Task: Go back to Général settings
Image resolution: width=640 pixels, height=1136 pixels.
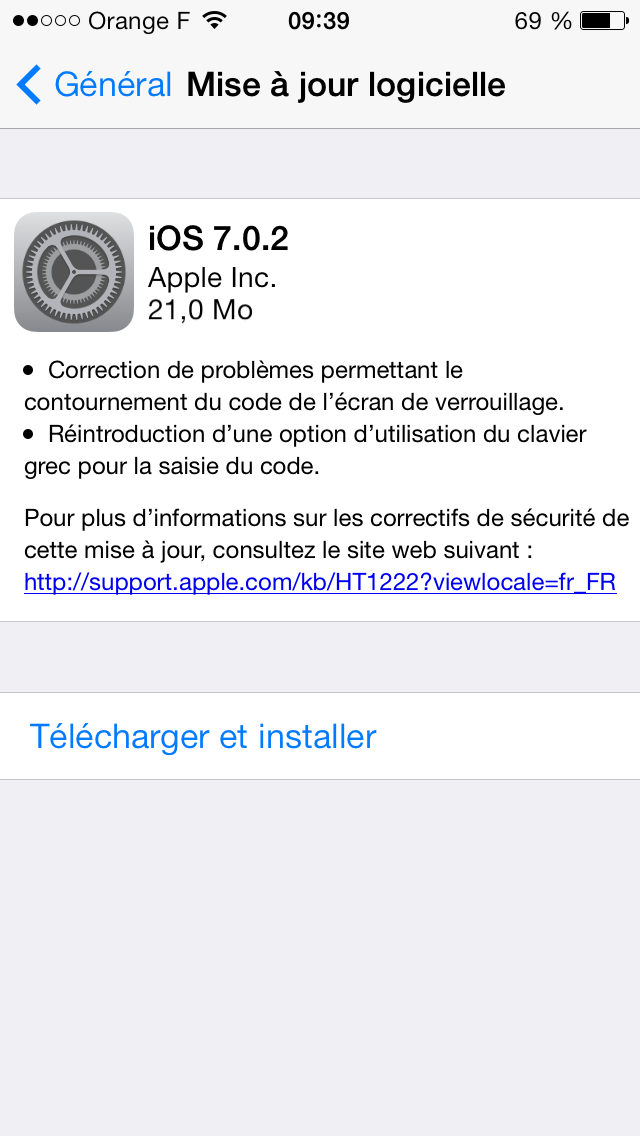Action: coord(94,85)
